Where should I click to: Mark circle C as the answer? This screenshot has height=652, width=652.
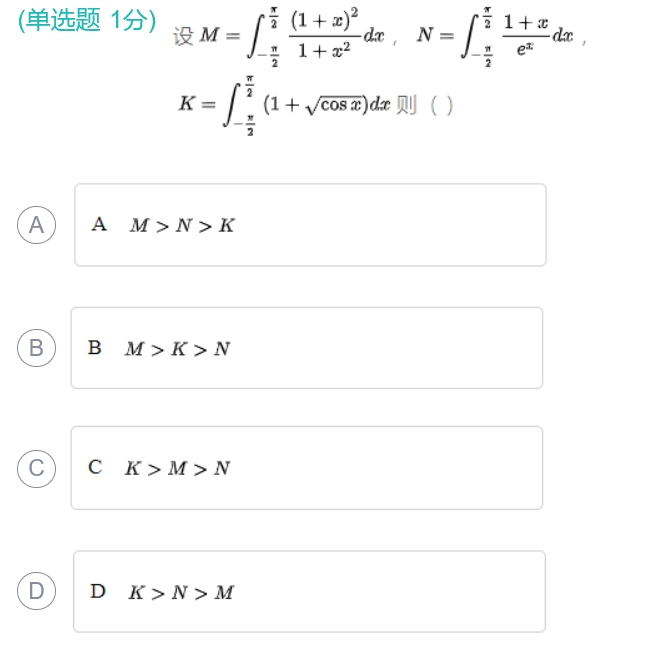[x=36, y=468]
